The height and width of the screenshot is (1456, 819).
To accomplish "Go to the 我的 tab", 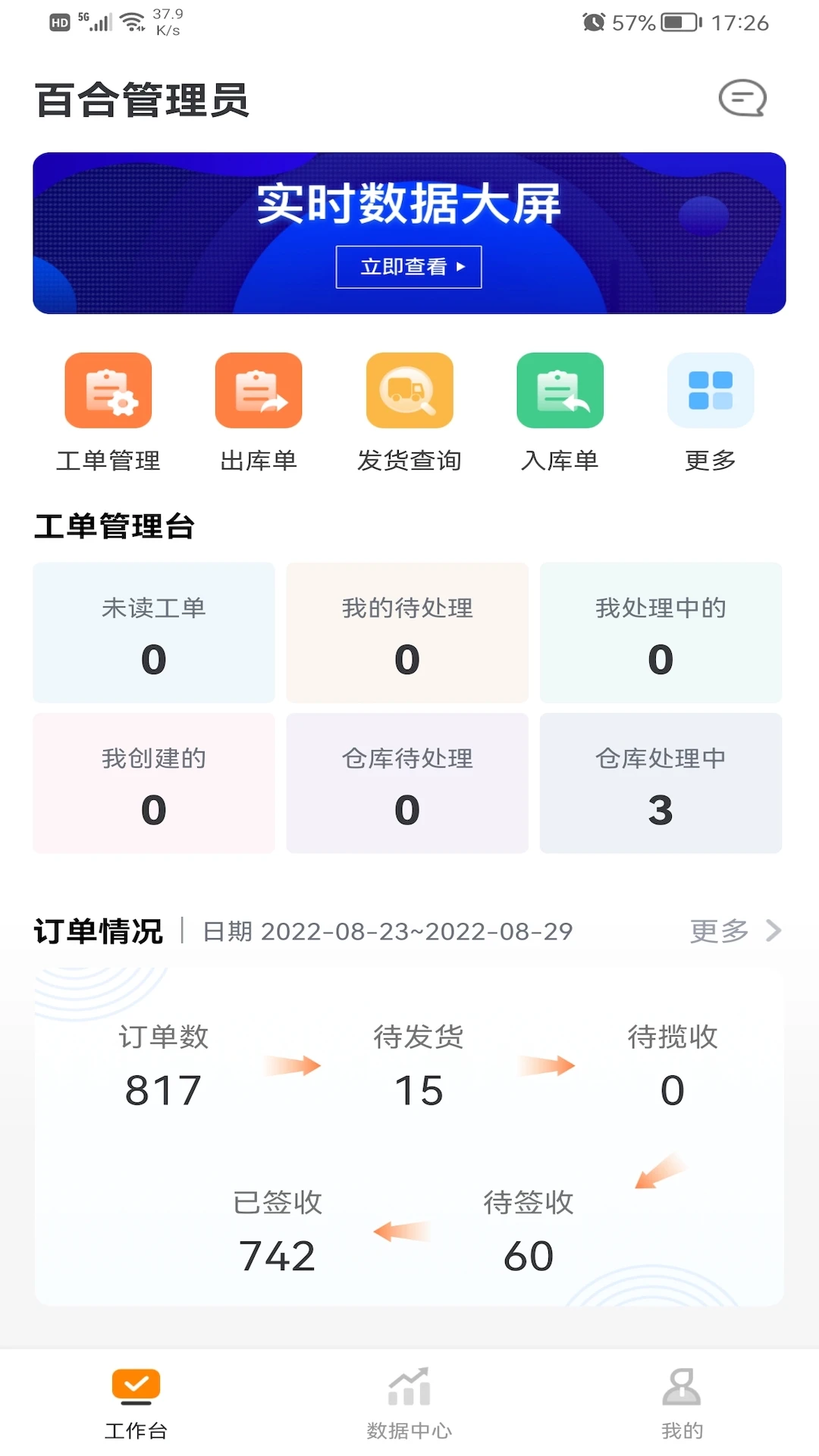I will (682, 1403).
